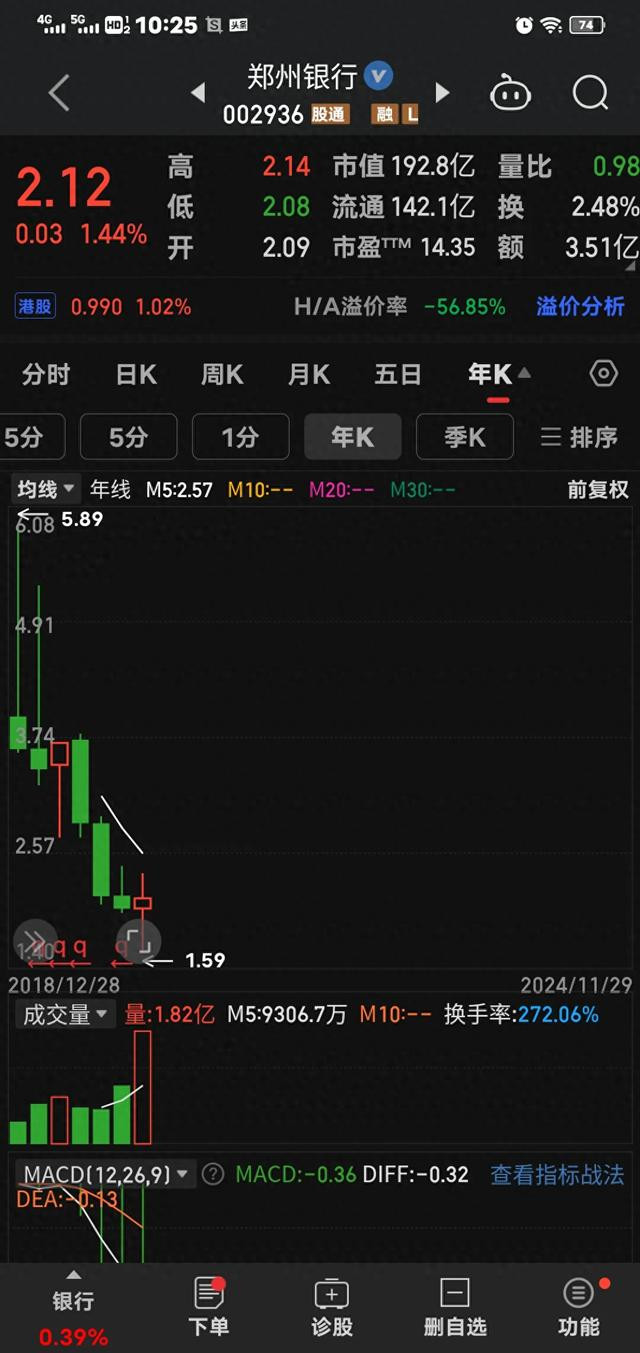This screenshot has height=1353, width=640.
Task: Go back using the top-left arrow
Action: click(x=59, y=94)
